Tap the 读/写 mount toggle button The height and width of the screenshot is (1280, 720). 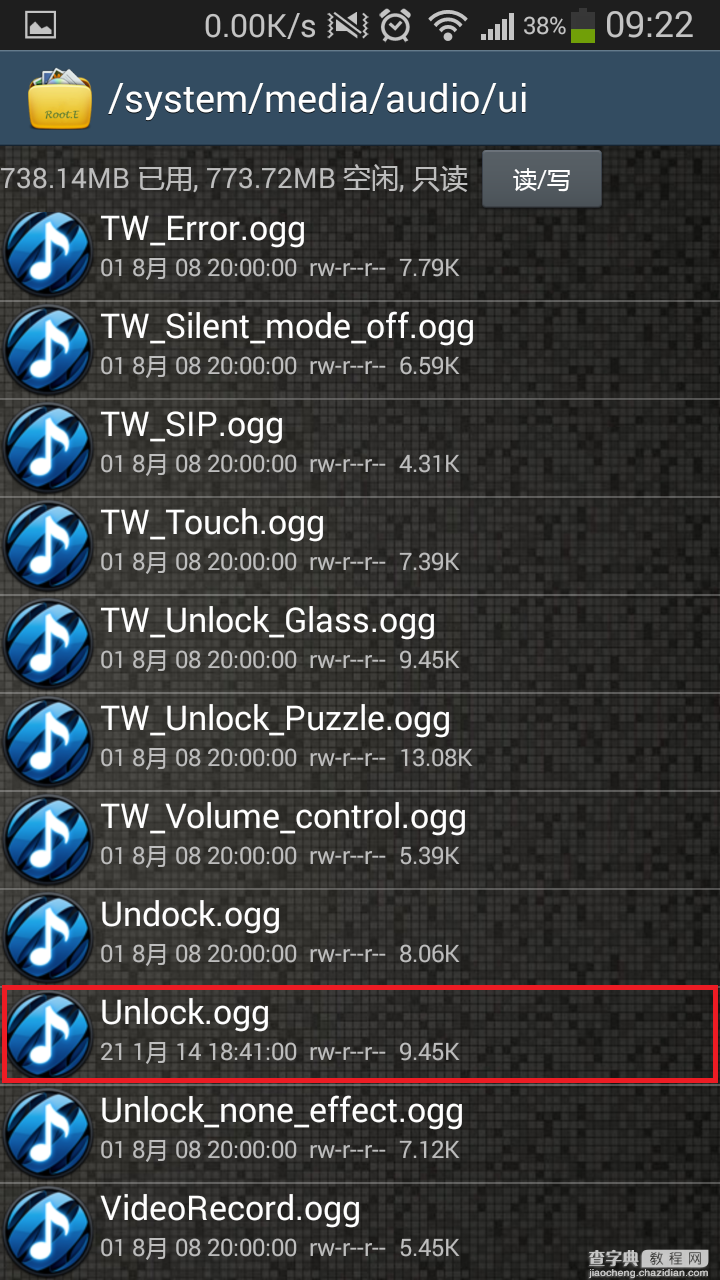point(541,179)
